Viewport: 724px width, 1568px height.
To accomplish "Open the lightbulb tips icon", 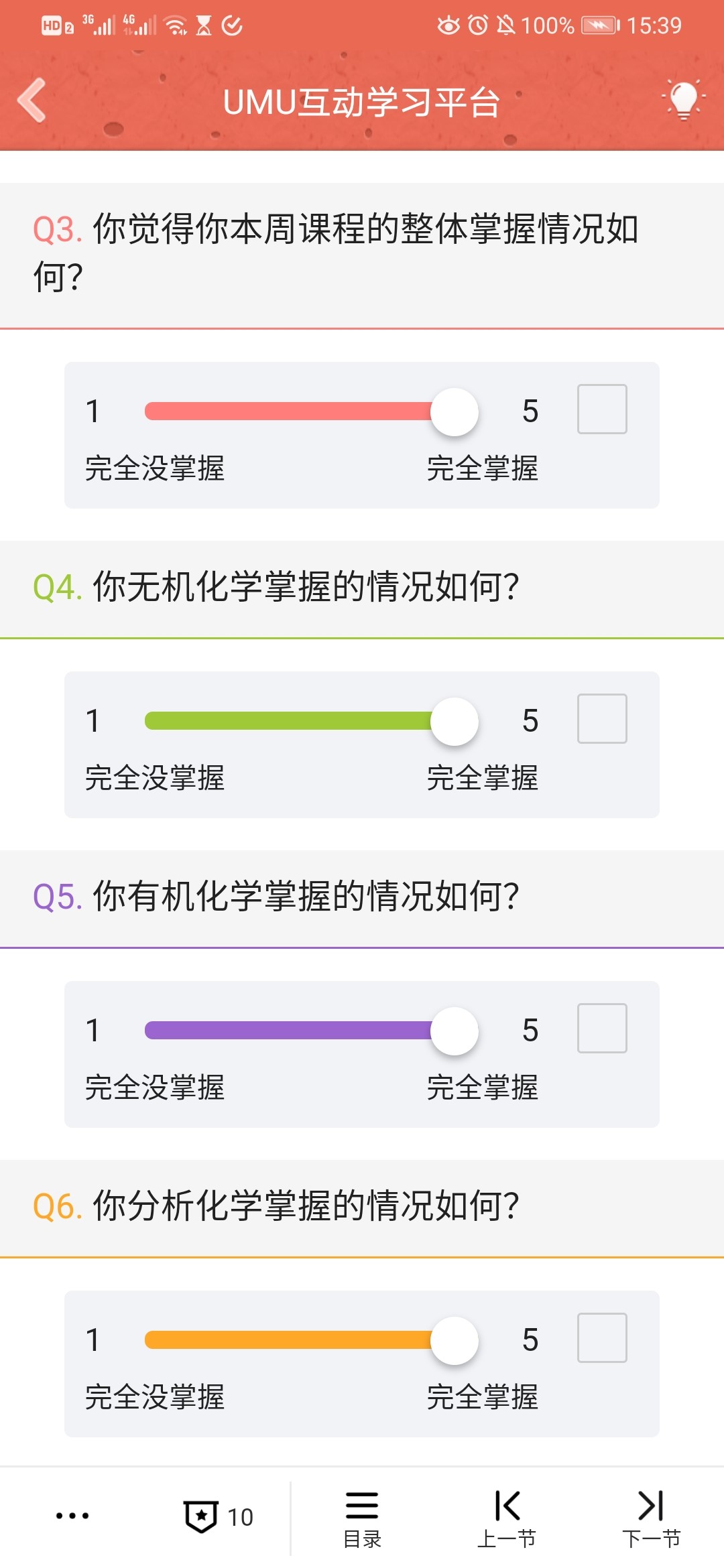I will click(683, 101).
